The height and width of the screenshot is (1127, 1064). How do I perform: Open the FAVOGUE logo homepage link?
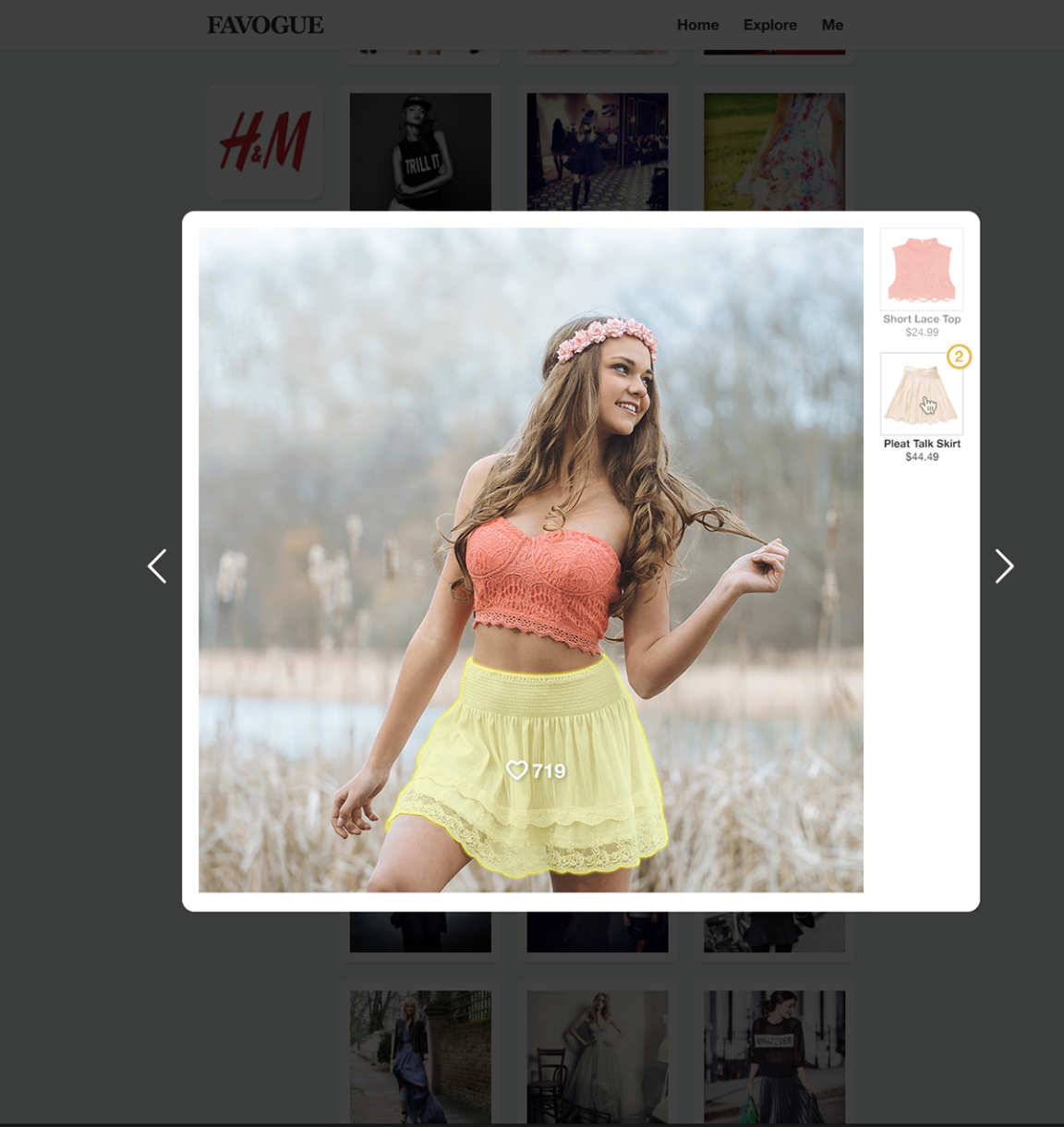tap(265, 25)
